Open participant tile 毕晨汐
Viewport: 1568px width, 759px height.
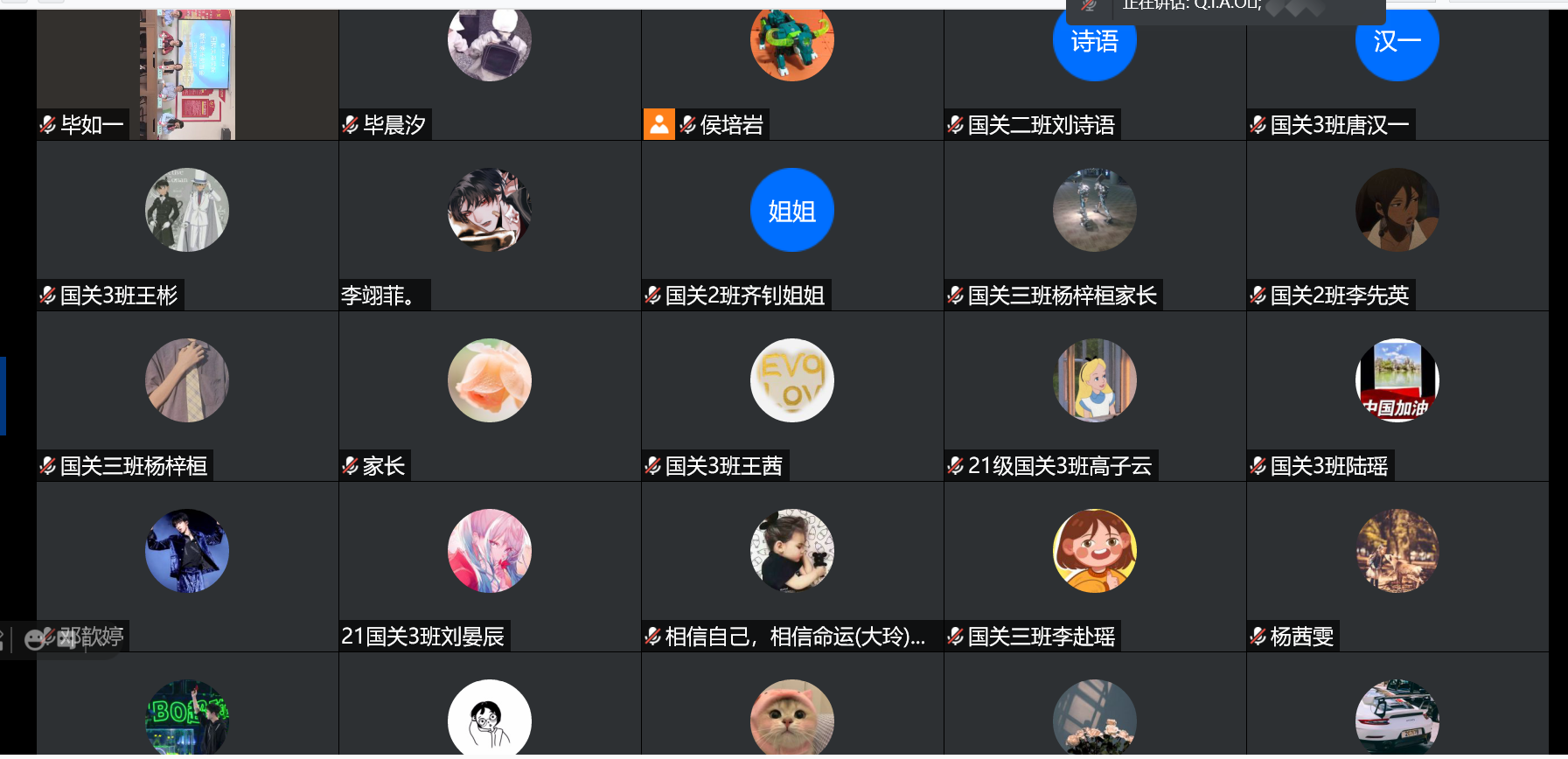point(489,74)
